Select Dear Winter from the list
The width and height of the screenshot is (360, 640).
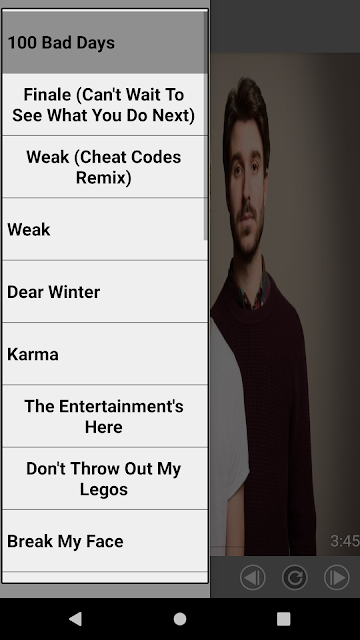pos(105,292)
